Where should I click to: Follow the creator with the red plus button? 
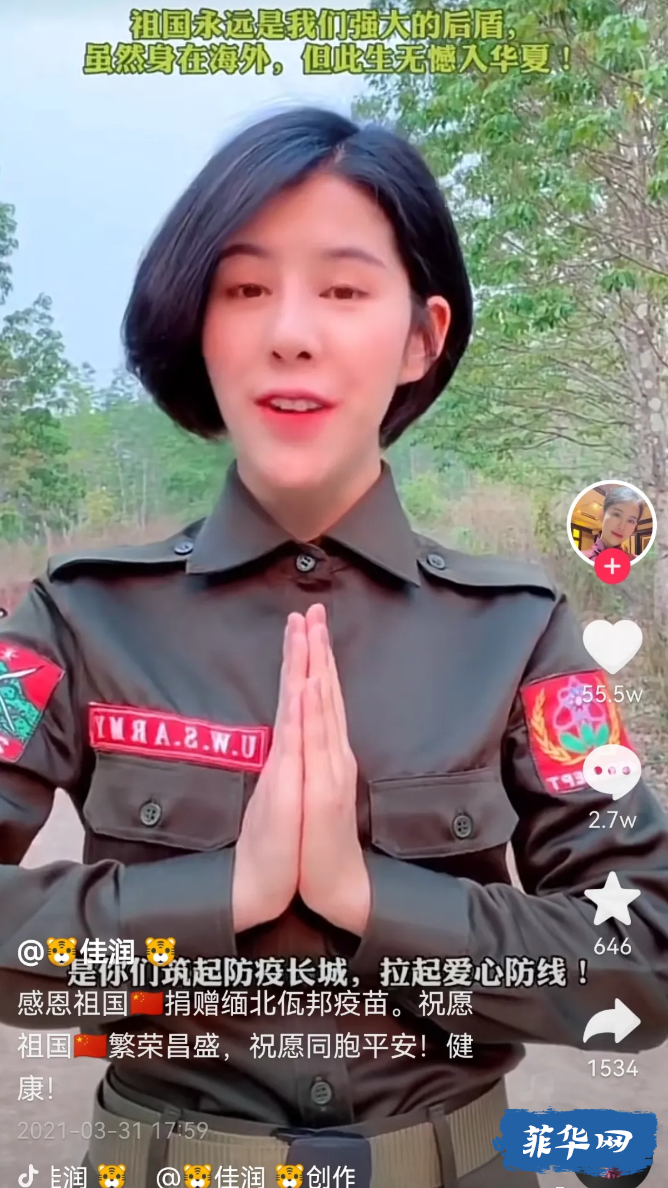[x=612, y=566]
